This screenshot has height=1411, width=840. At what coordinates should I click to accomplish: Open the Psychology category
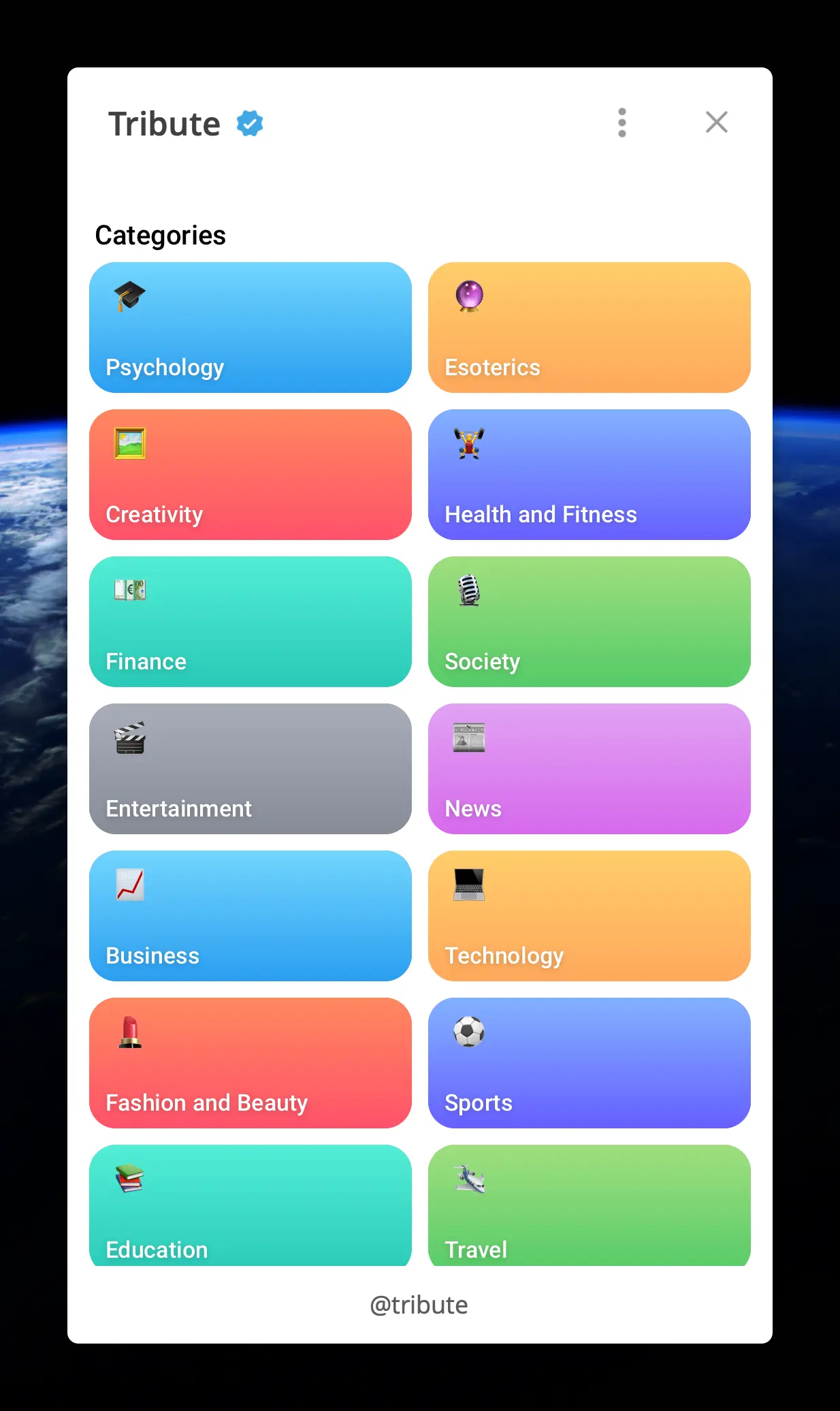[x=250, y=328]
